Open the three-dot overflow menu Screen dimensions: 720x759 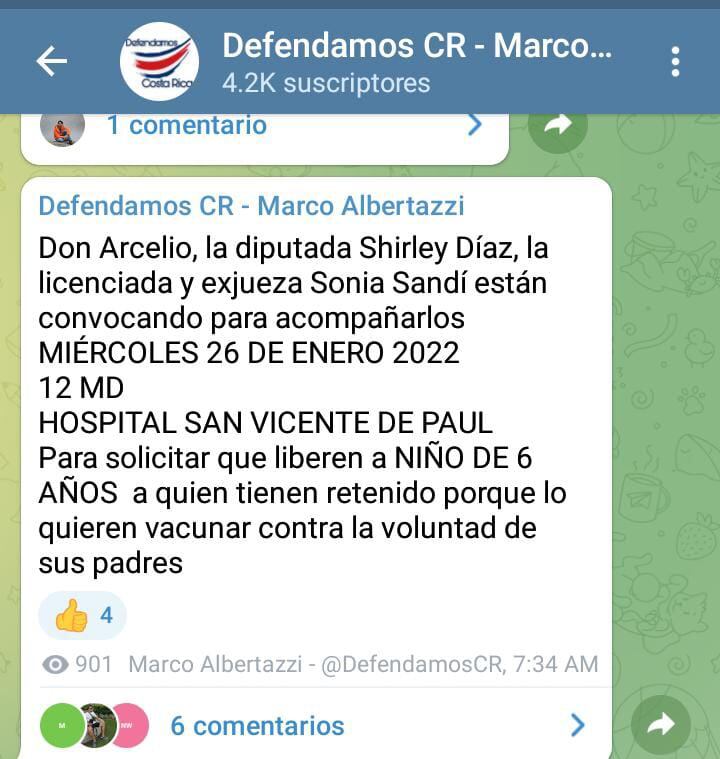[x=676, y=62]
